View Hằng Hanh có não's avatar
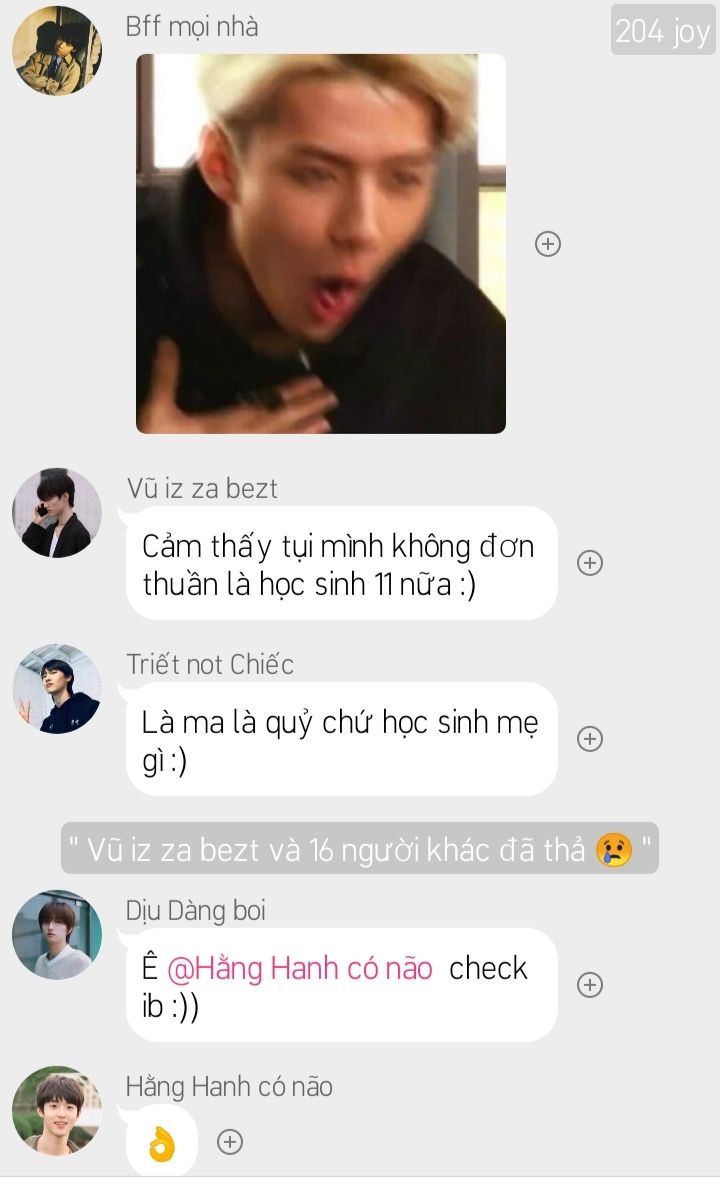Screen dimensions: 720x1184 point(57,1111)
